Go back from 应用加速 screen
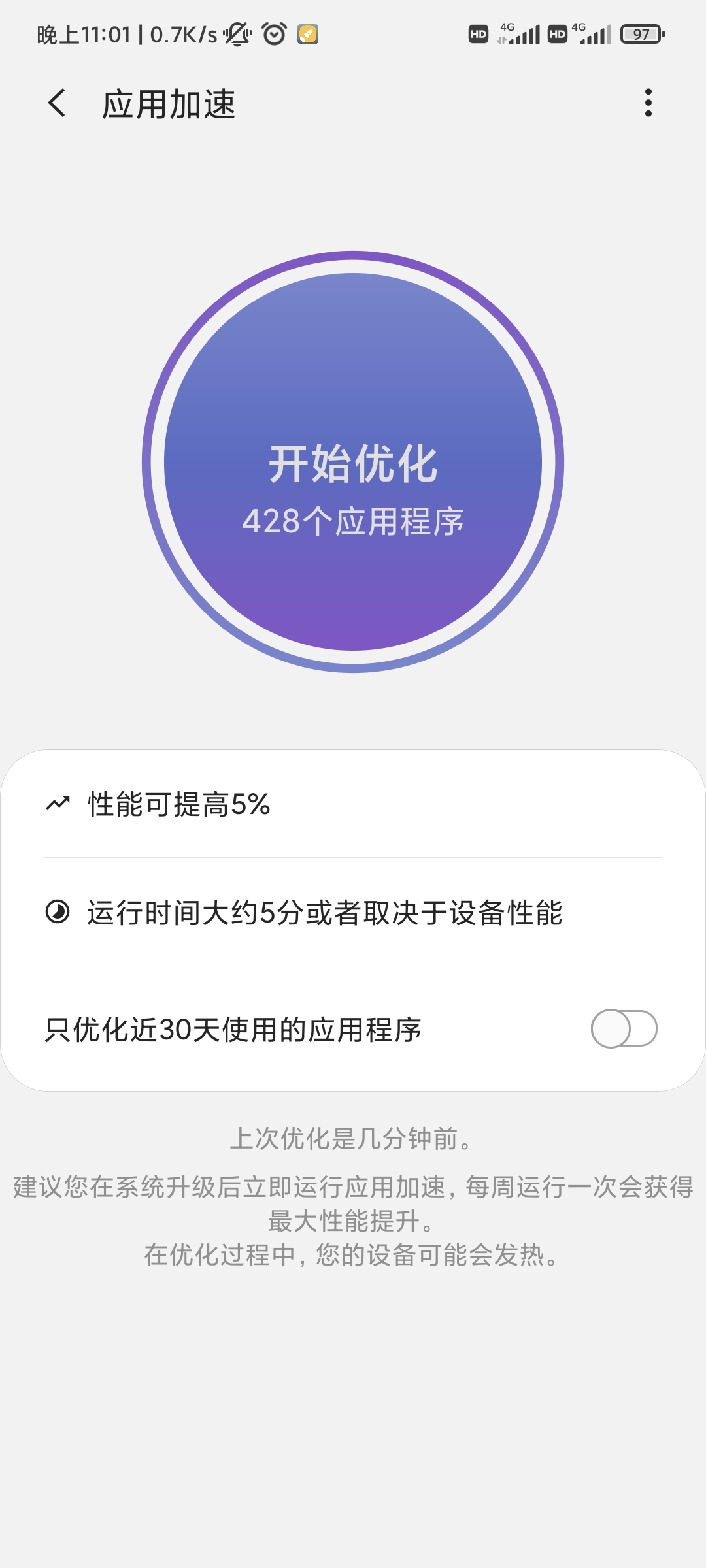The width and height of the screenshot is (706, 1568). point(58,103)
